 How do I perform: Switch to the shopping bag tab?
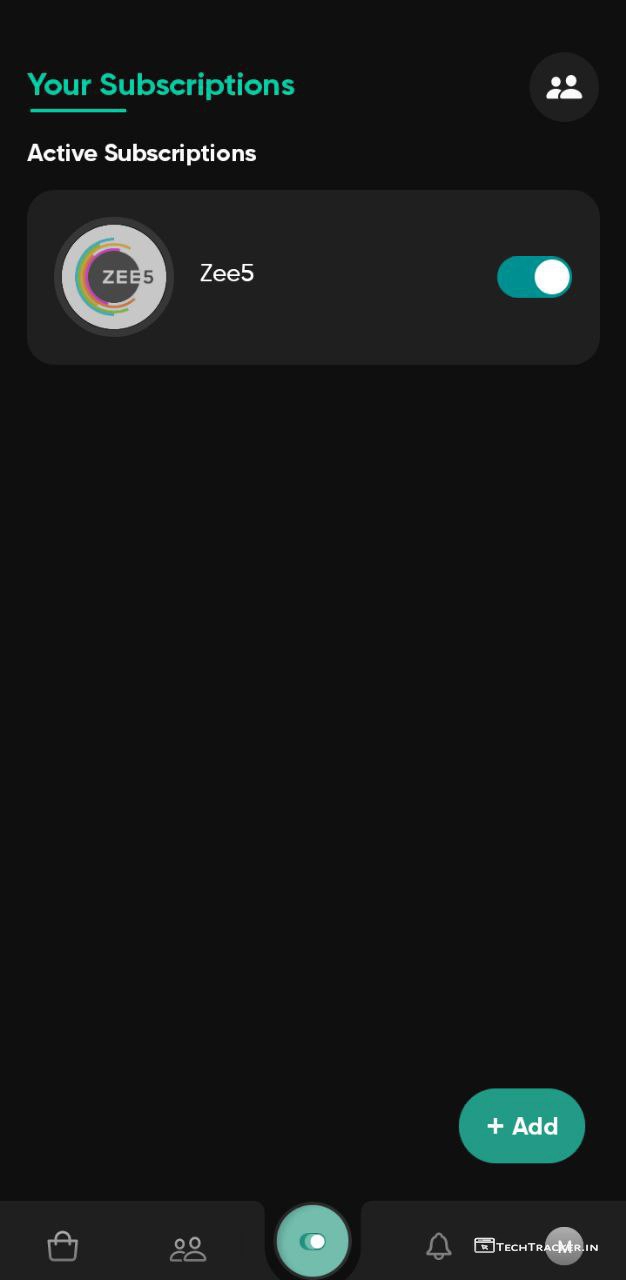63,1246
